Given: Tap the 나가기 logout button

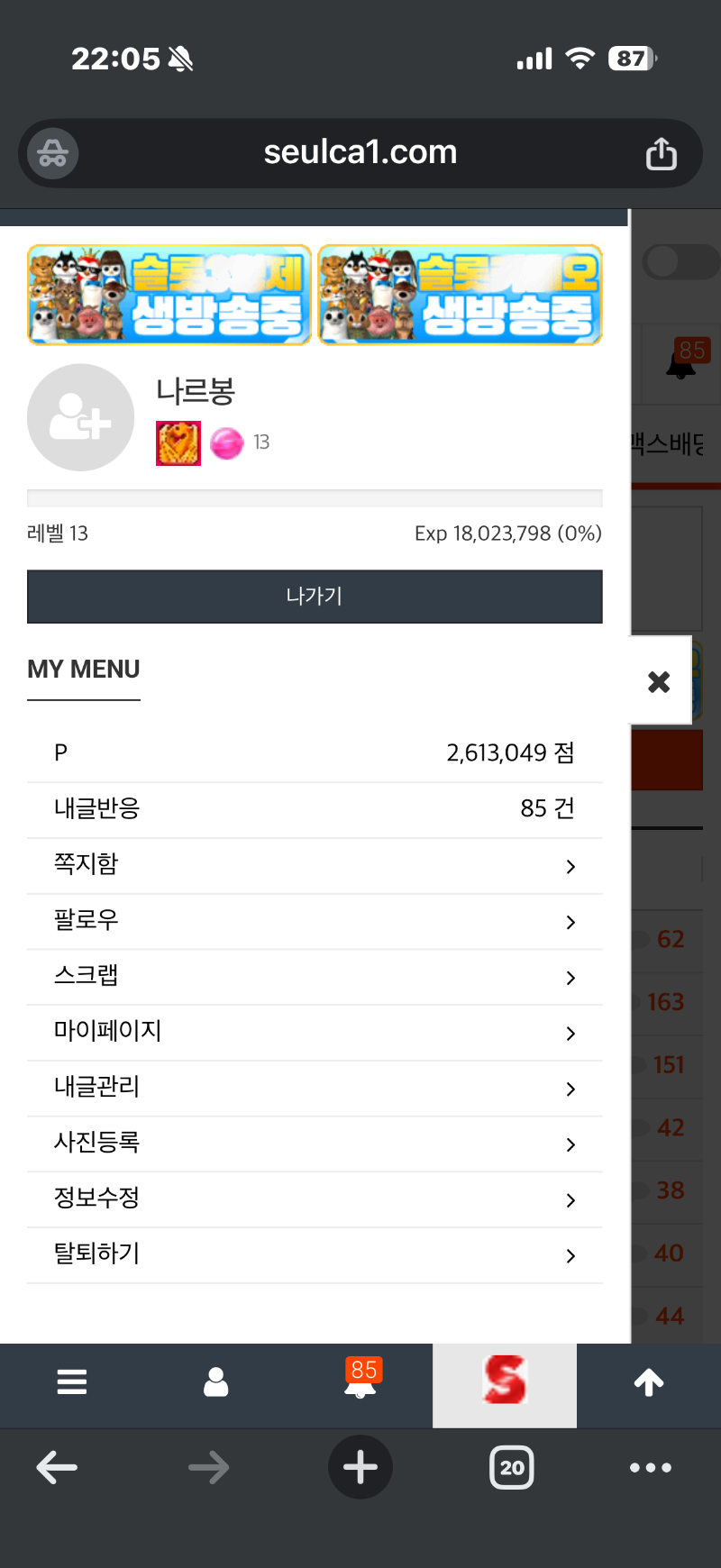Looking at the screenshot, I should click(x=315, y=596).
